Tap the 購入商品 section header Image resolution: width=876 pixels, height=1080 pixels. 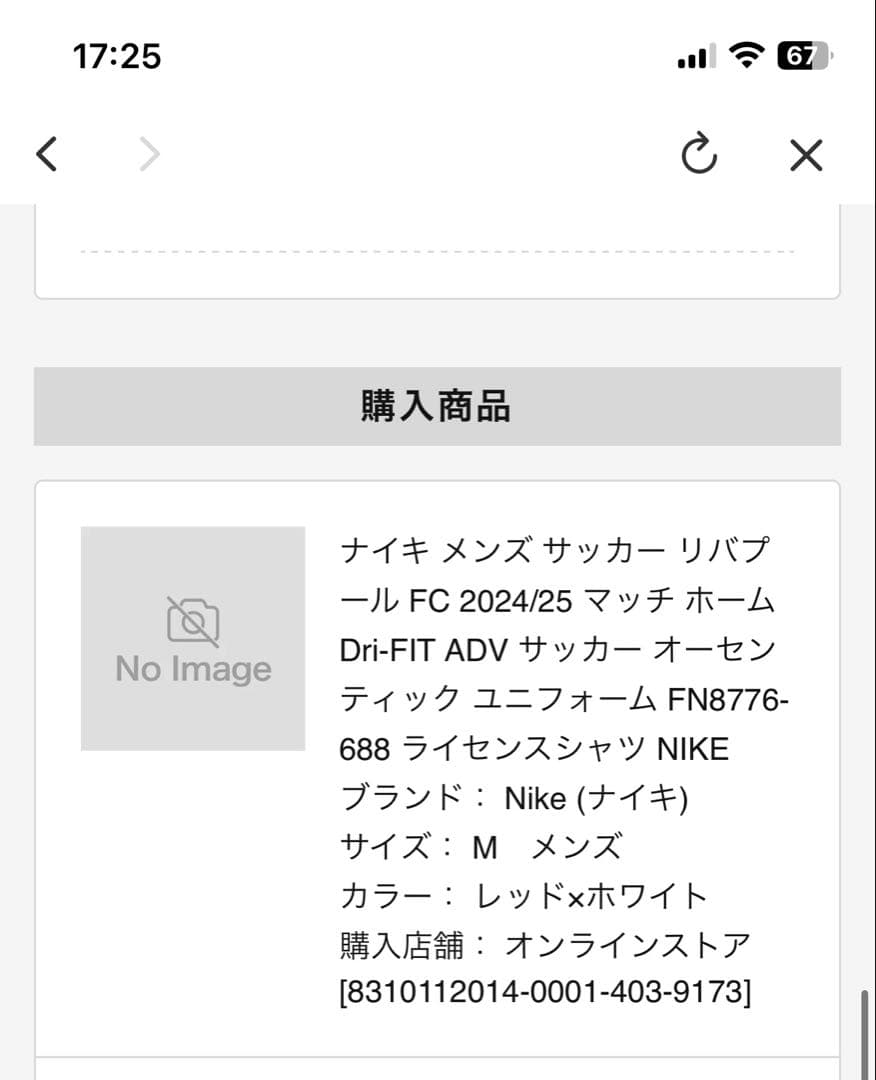[x=437, y=406]
